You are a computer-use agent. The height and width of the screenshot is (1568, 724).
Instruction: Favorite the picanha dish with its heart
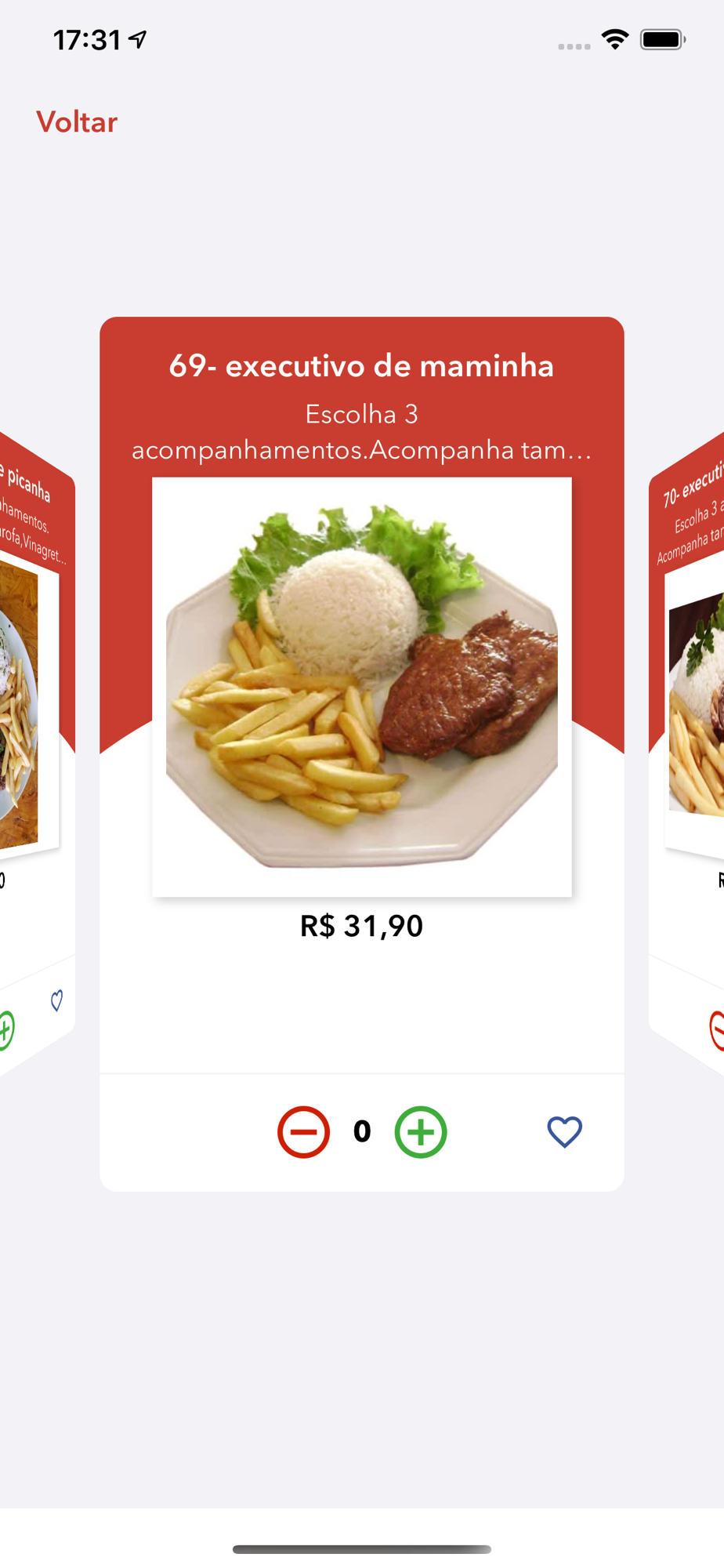point(56,1000)
